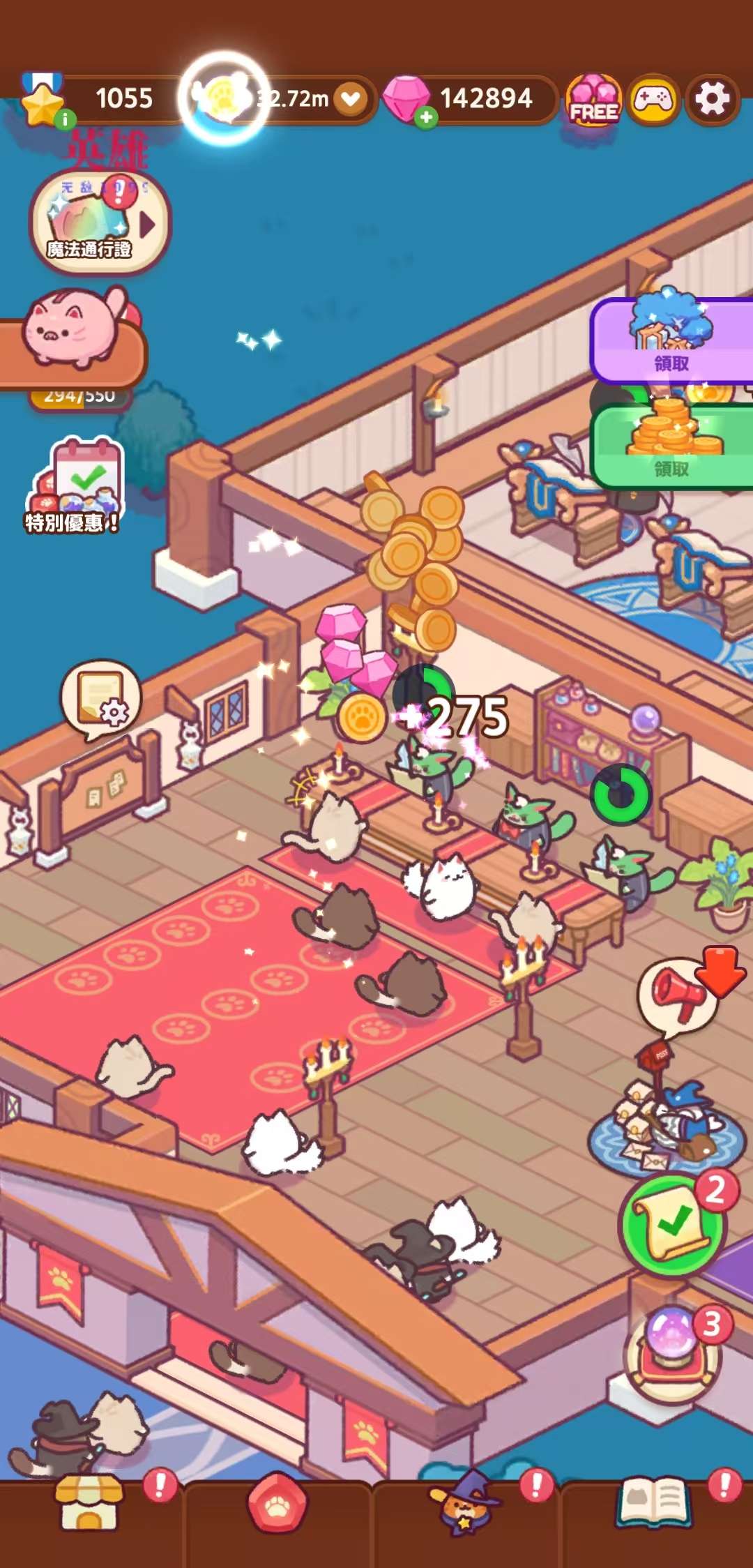Add more pink gems
Image resolution: width=753 pixels, height=1568 pixels.
point(426,118)
